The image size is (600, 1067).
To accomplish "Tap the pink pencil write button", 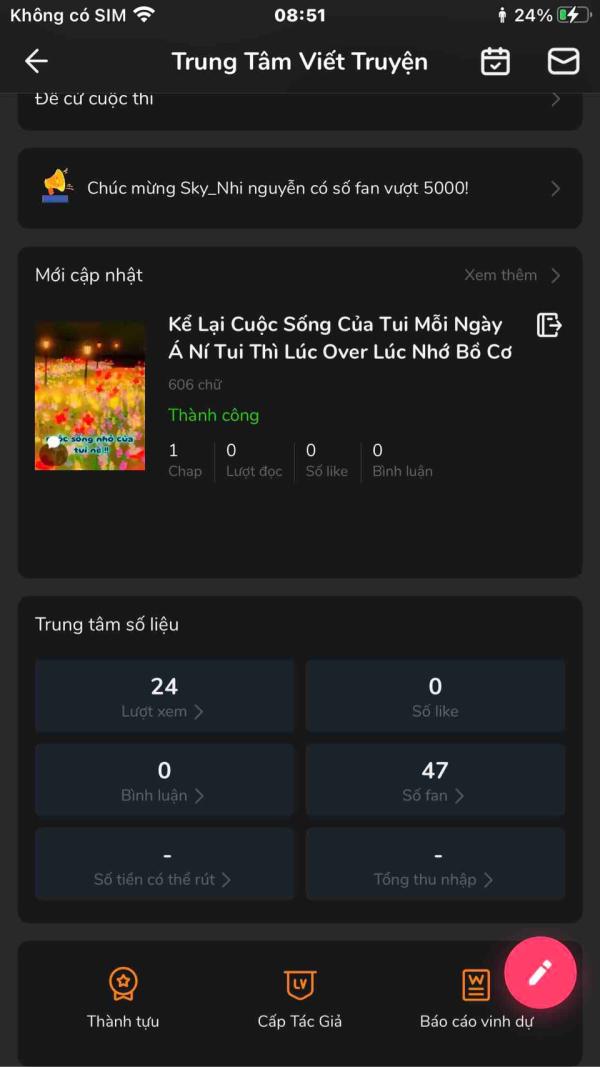I will [x=540, y=972].
